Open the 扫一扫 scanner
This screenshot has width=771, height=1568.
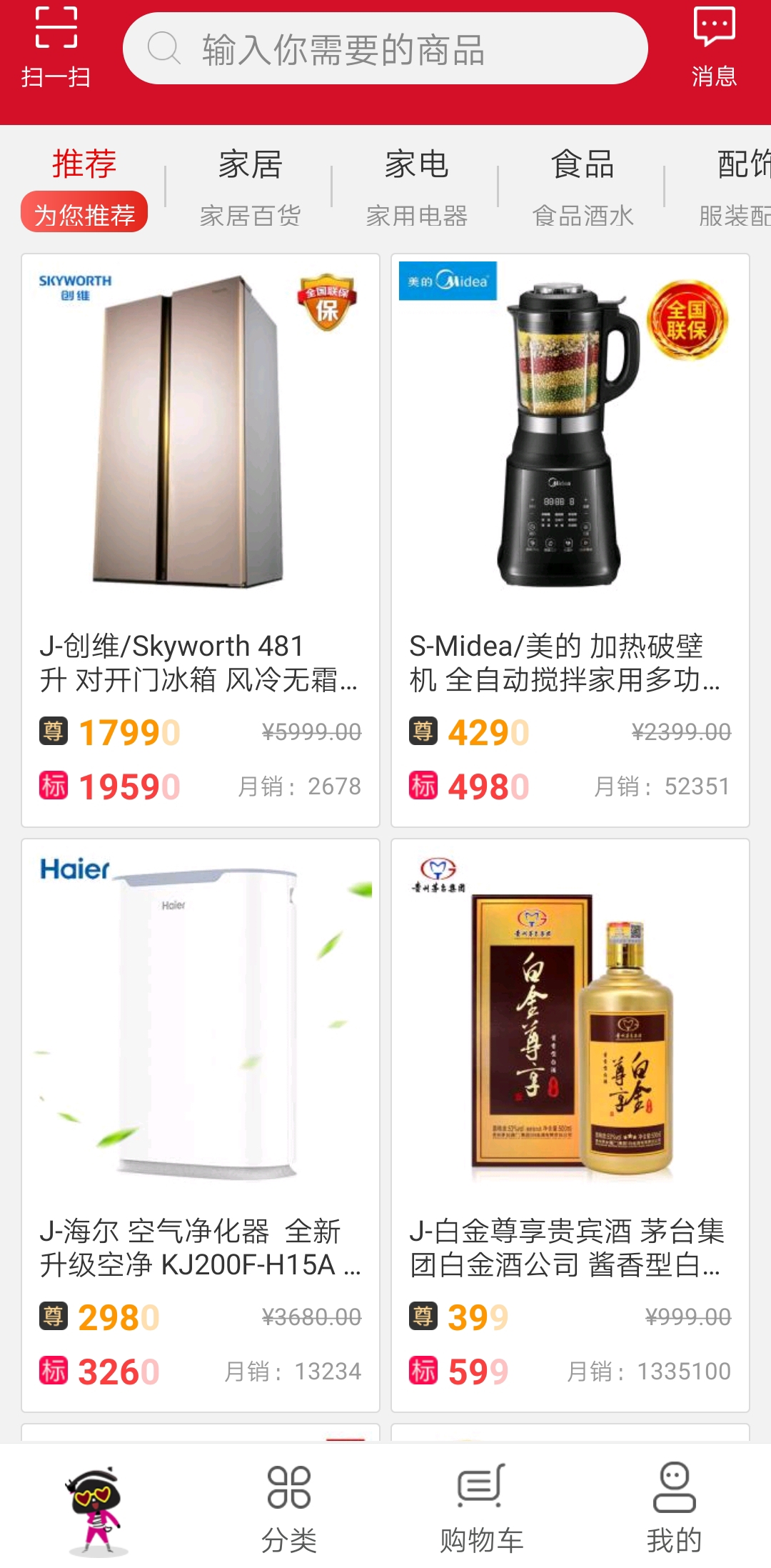tap(56, 47)
